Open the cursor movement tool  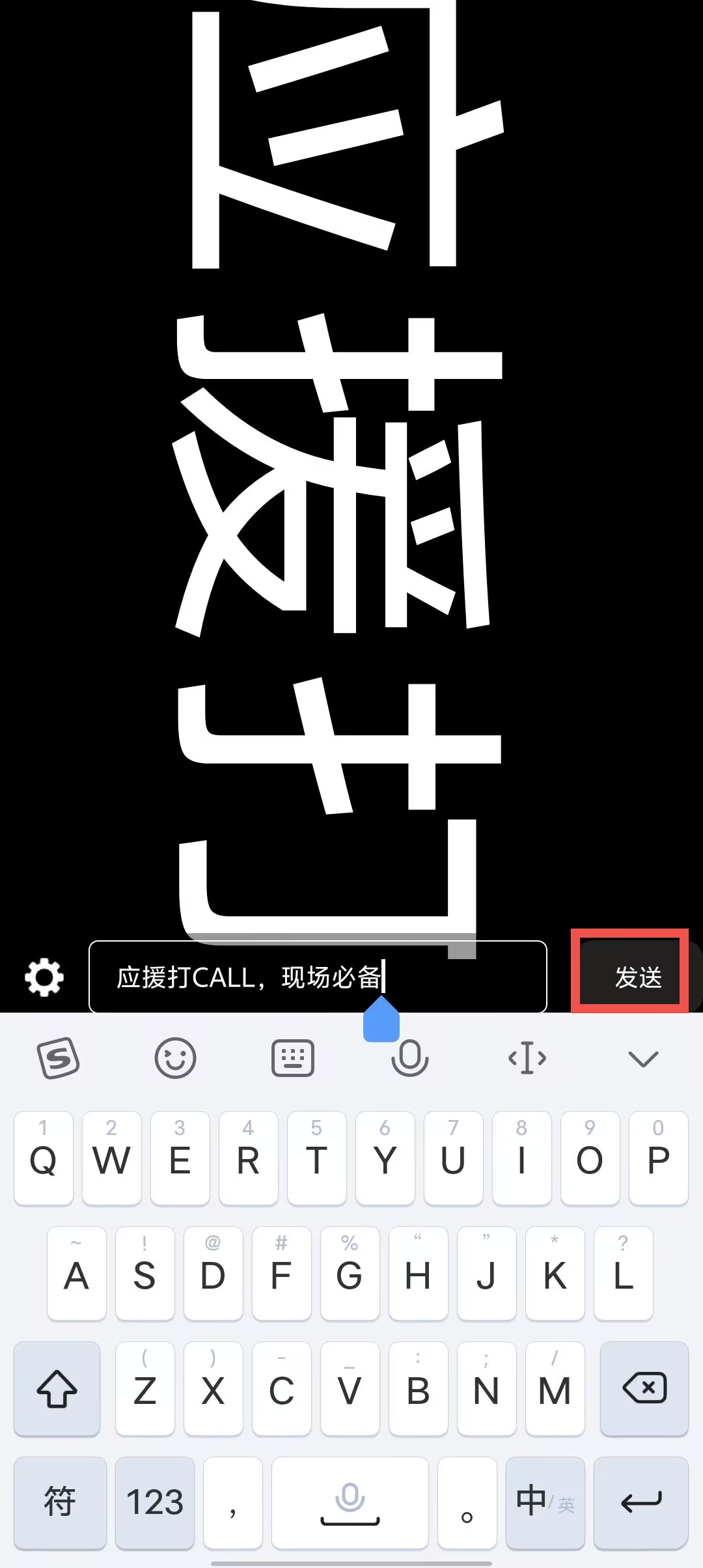click(527, 1058)
